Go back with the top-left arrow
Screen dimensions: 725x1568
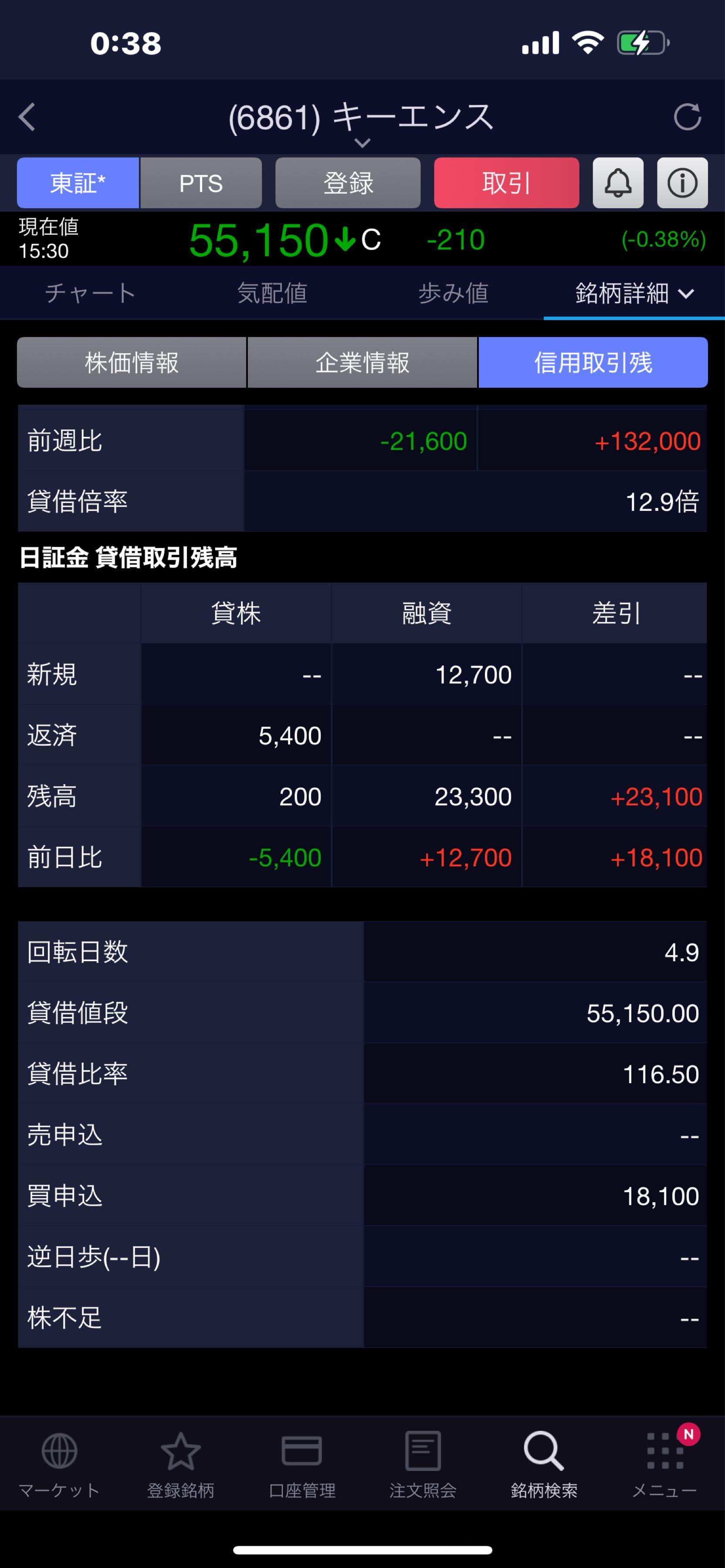tap(27, 117)
